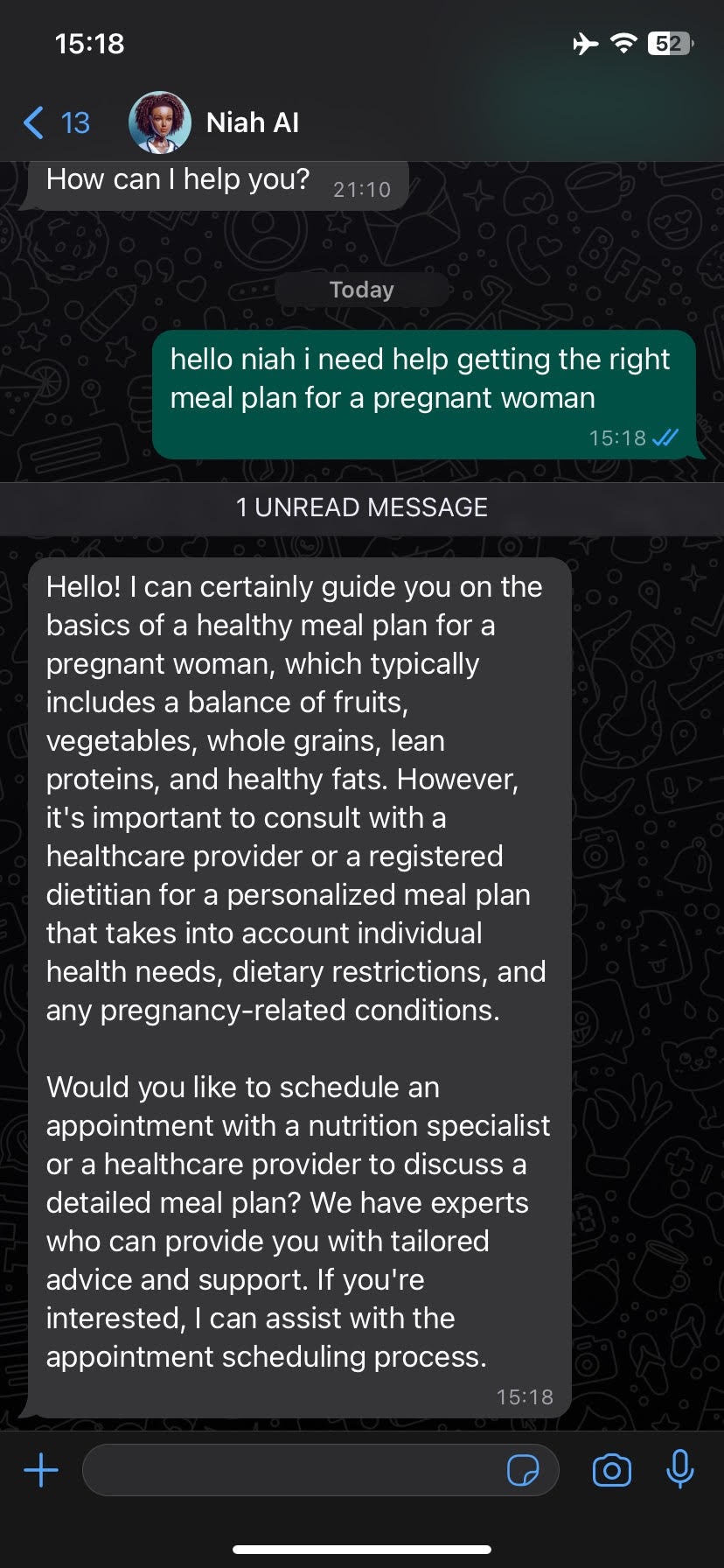Tap the voice message microphone
724x1568 pixels.
point(679,1469)
